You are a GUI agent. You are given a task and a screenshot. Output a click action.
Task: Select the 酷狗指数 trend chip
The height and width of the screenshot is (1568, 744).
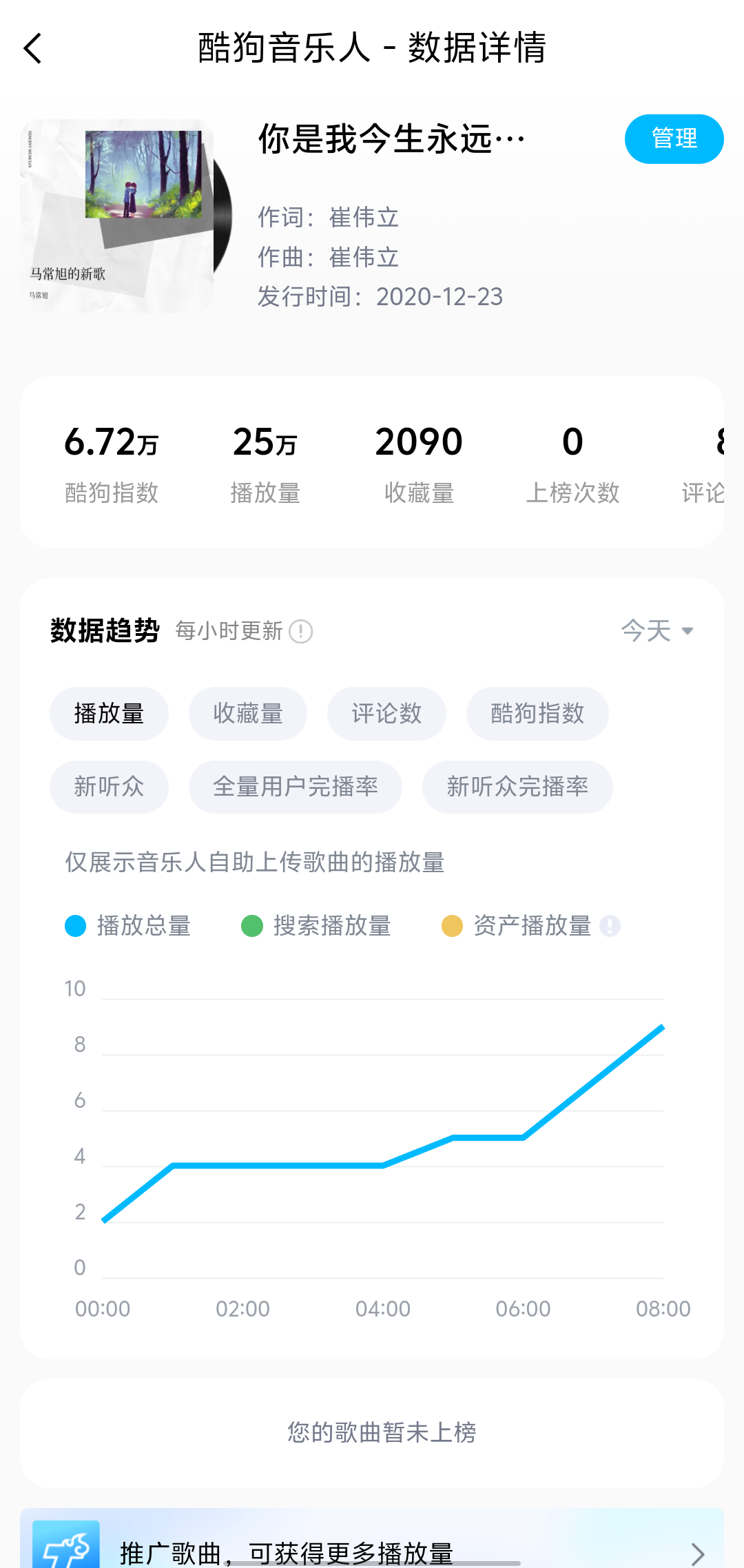pos(537,714)
